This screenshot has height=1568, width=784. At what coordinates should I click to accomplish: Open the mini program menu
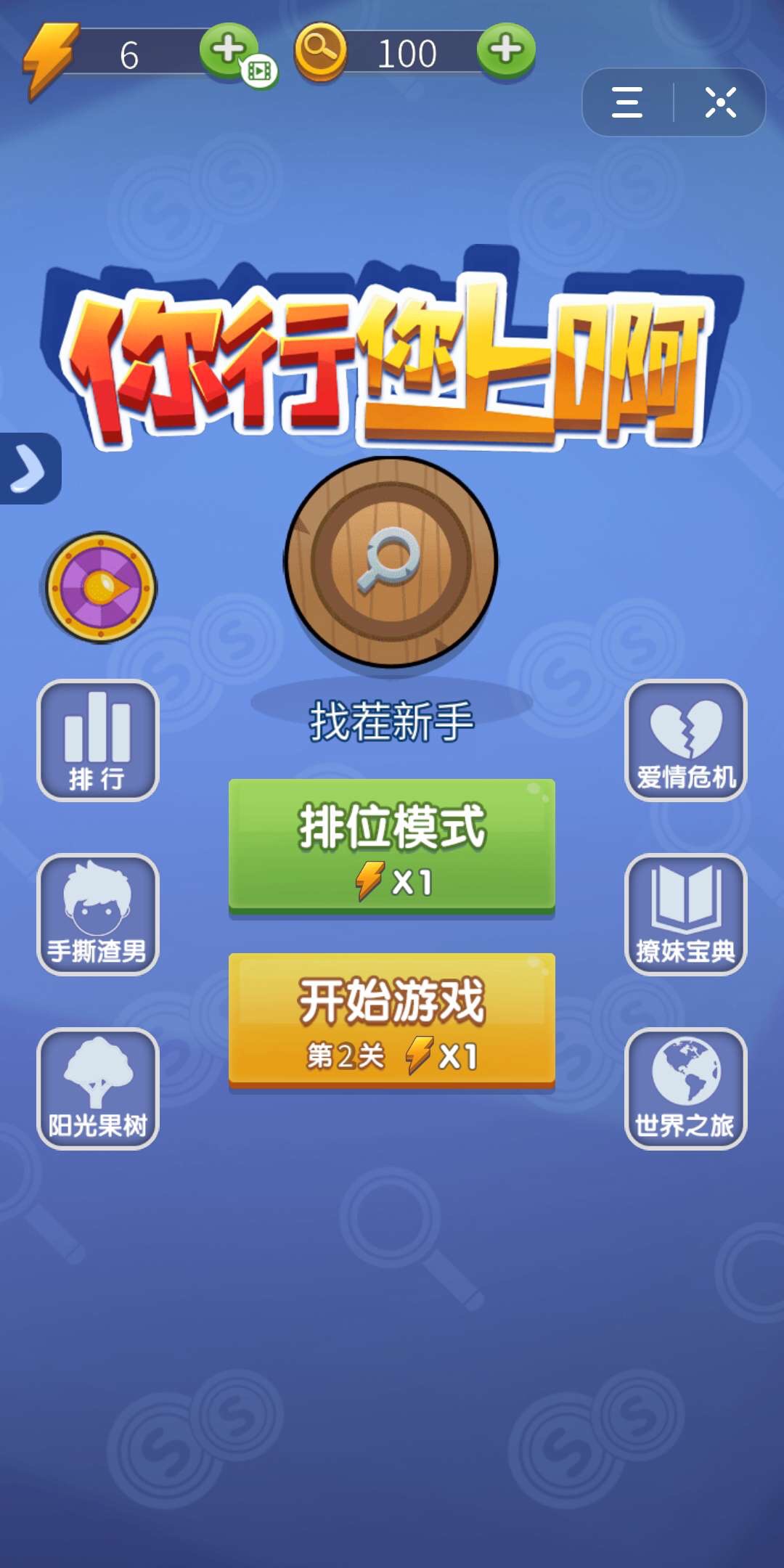[627, 102]
